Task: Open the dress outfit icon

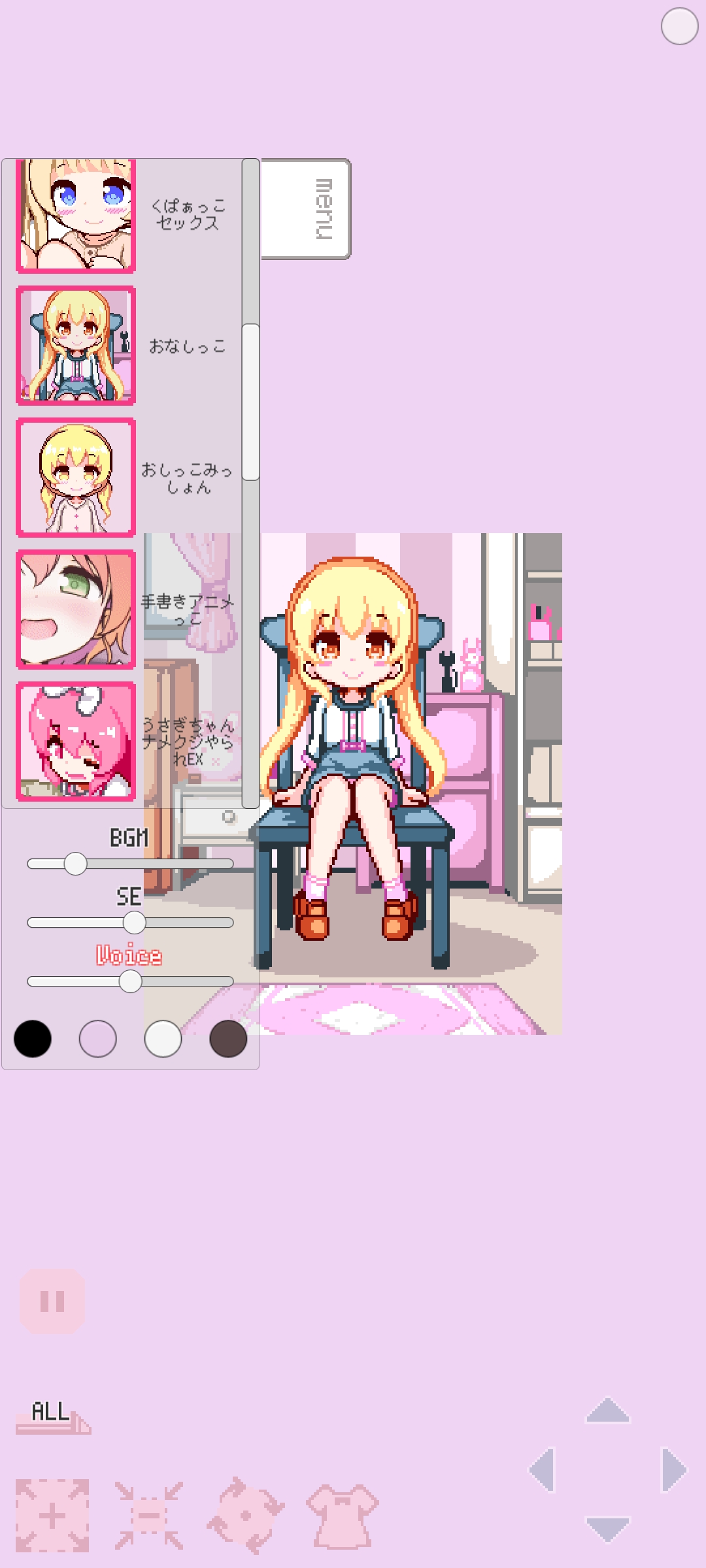Action: tap(343, 1516)
